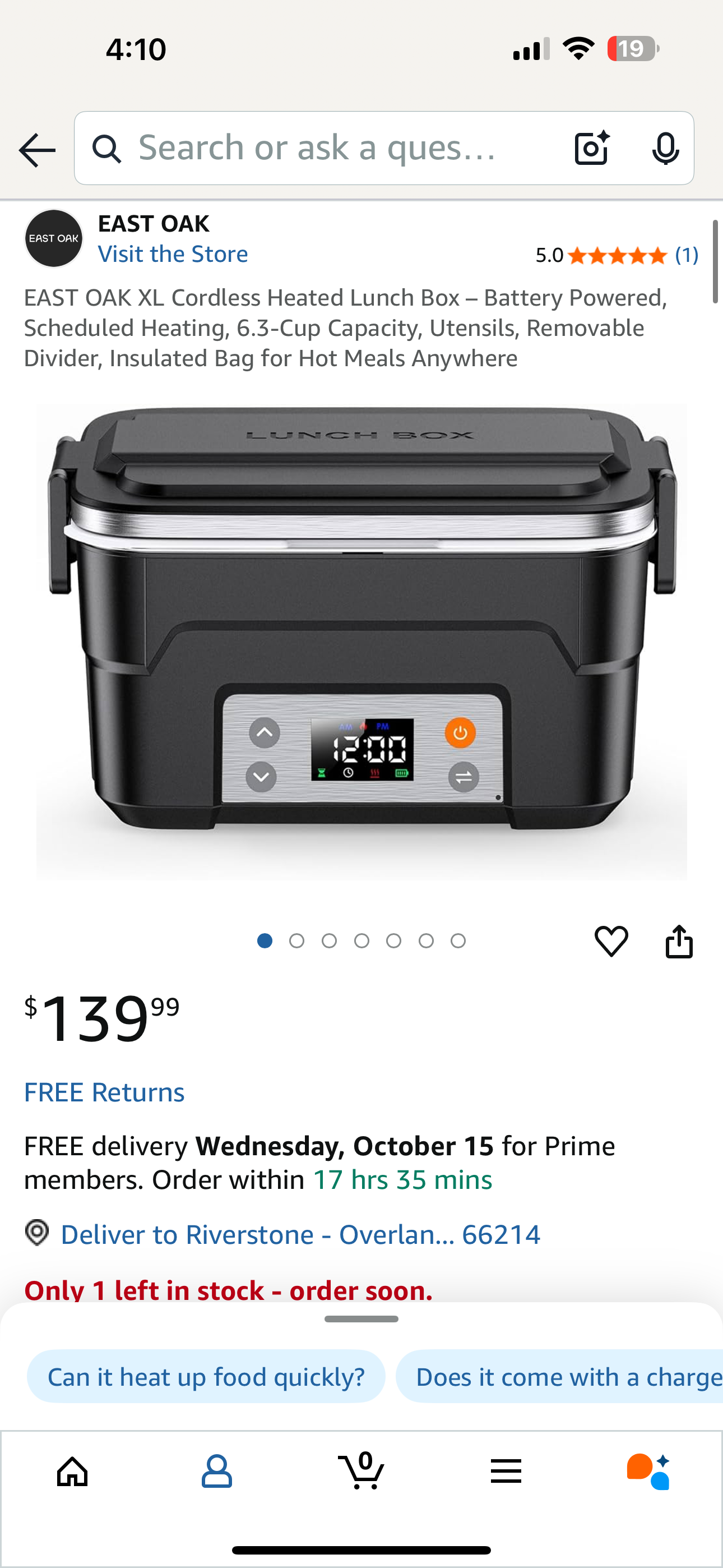723x1568 pixels.
Task: Go to the Home tab
Action: [72, 1472]
